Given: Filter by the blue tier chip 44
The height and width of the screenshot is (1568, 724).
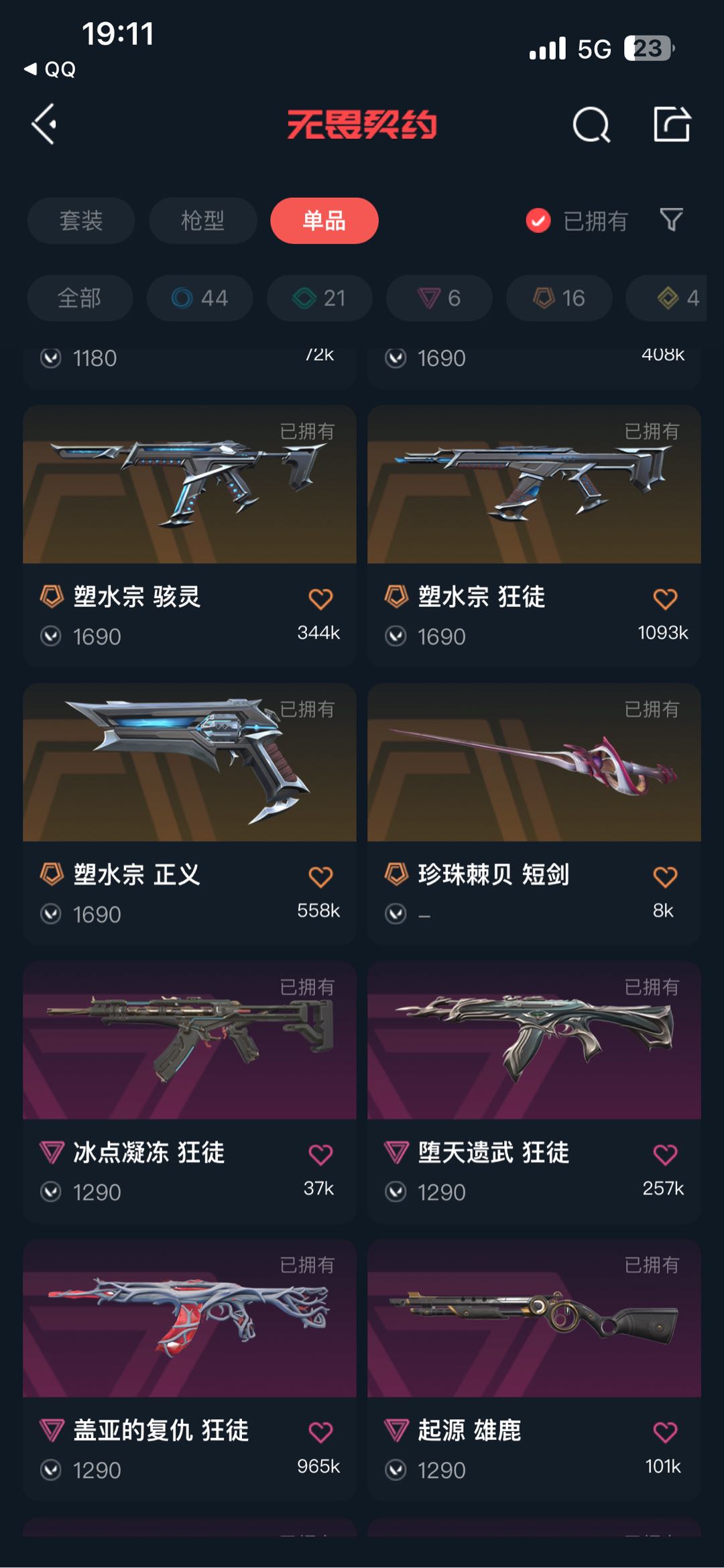Looking at the screenshot, I should click(200, 298).
